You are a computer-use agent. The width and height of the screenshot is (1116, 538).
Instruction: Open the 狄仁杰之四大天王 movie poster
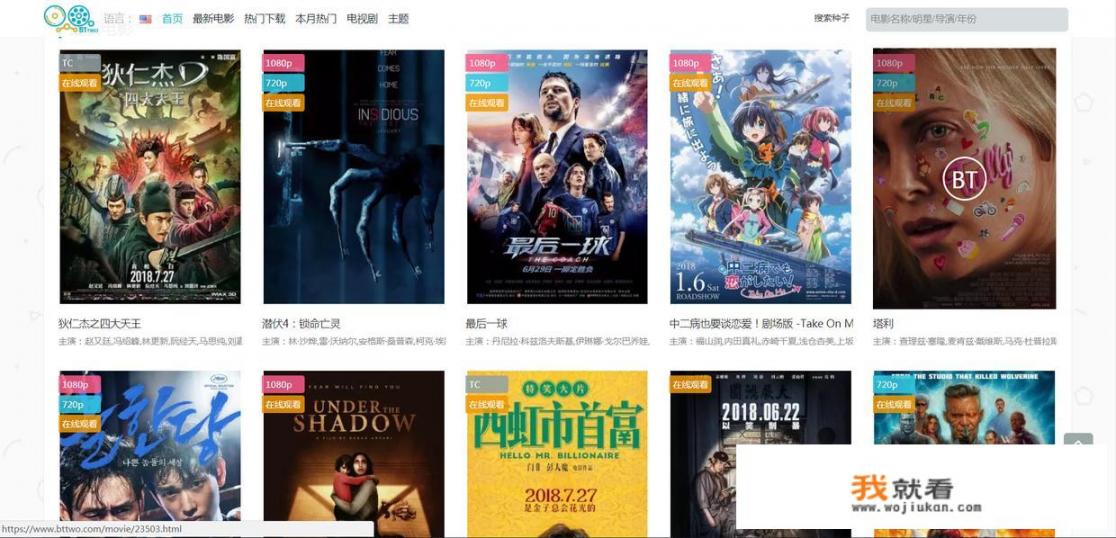pos(150,177)
